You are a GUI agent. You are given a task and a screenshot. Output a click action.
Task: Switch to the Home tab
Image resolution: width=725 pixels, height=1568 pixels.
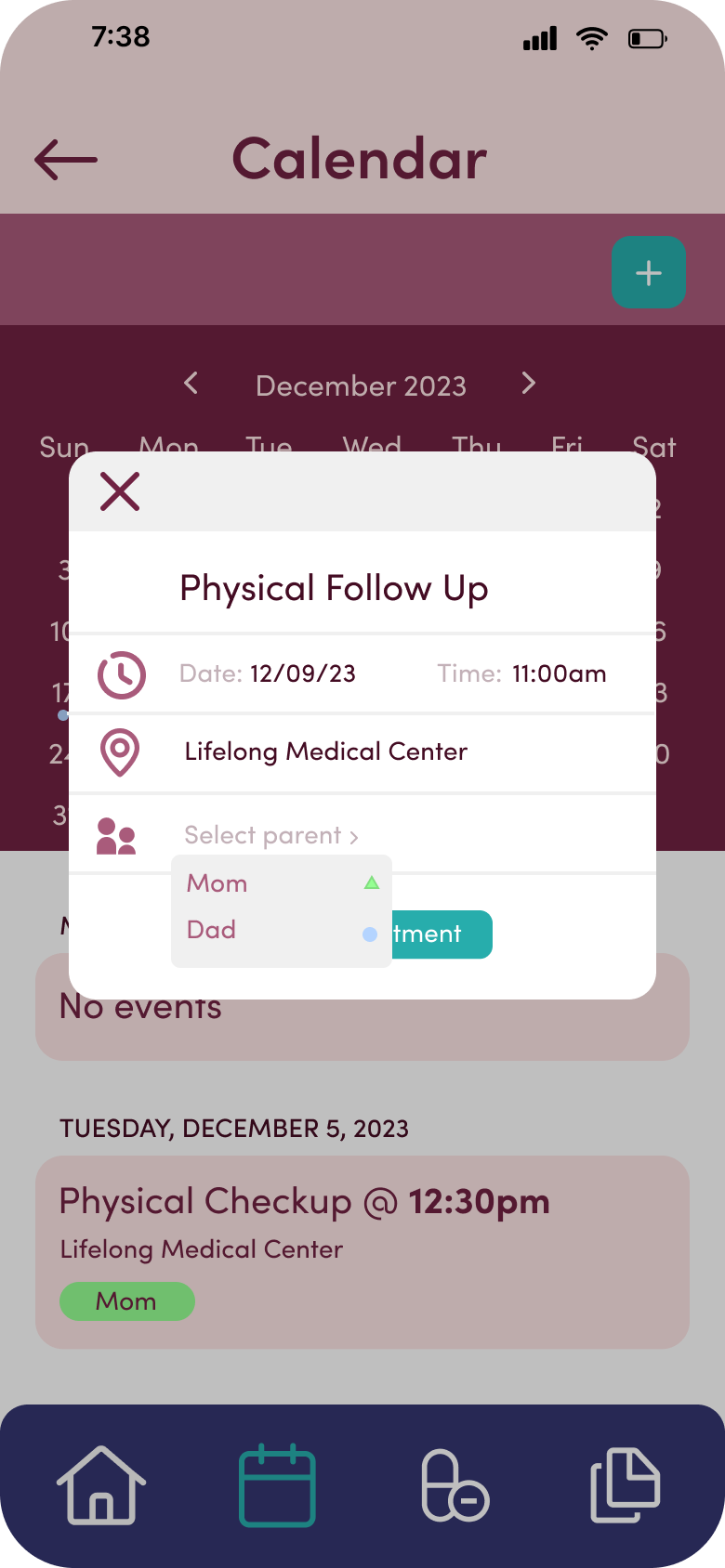tap(101, 1485)
